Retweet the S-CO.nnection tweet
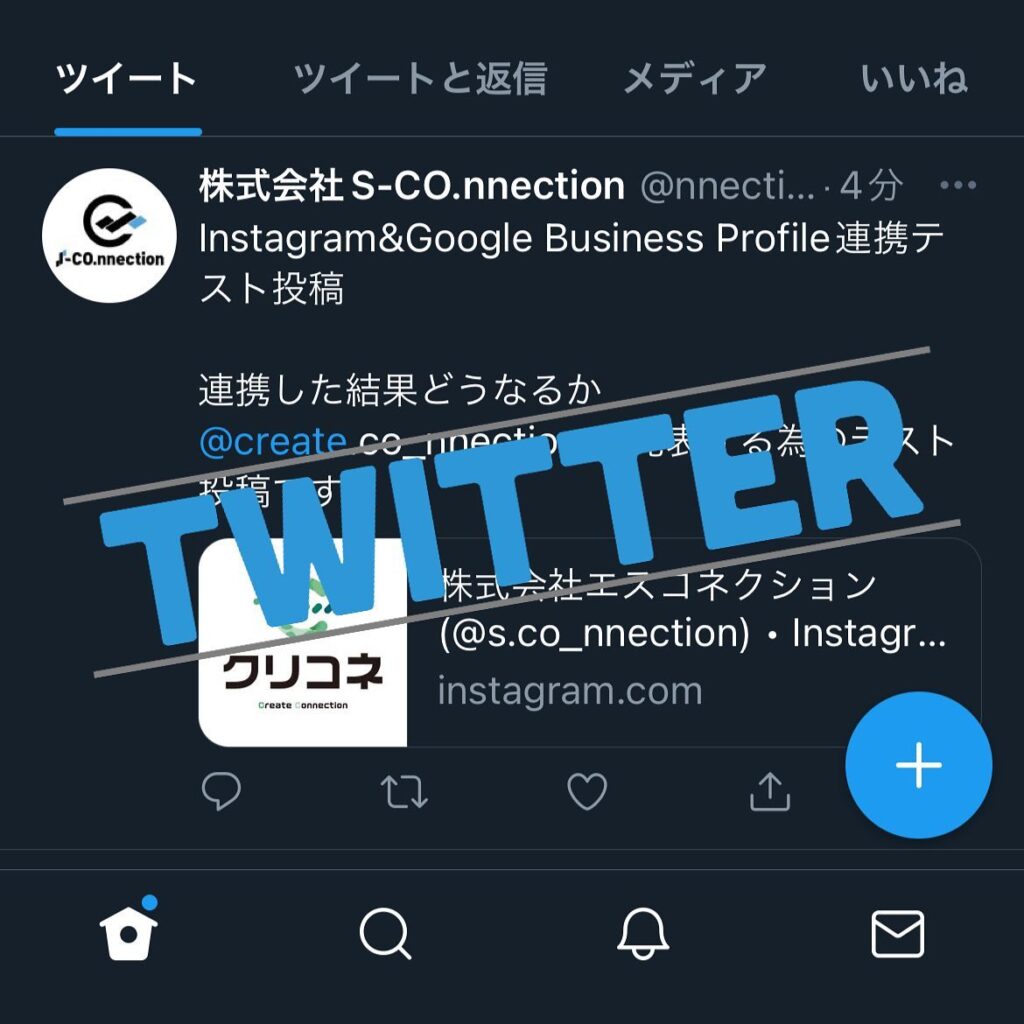The height and width of the screenshot is (1024, 1024). [x=404, y=792]
